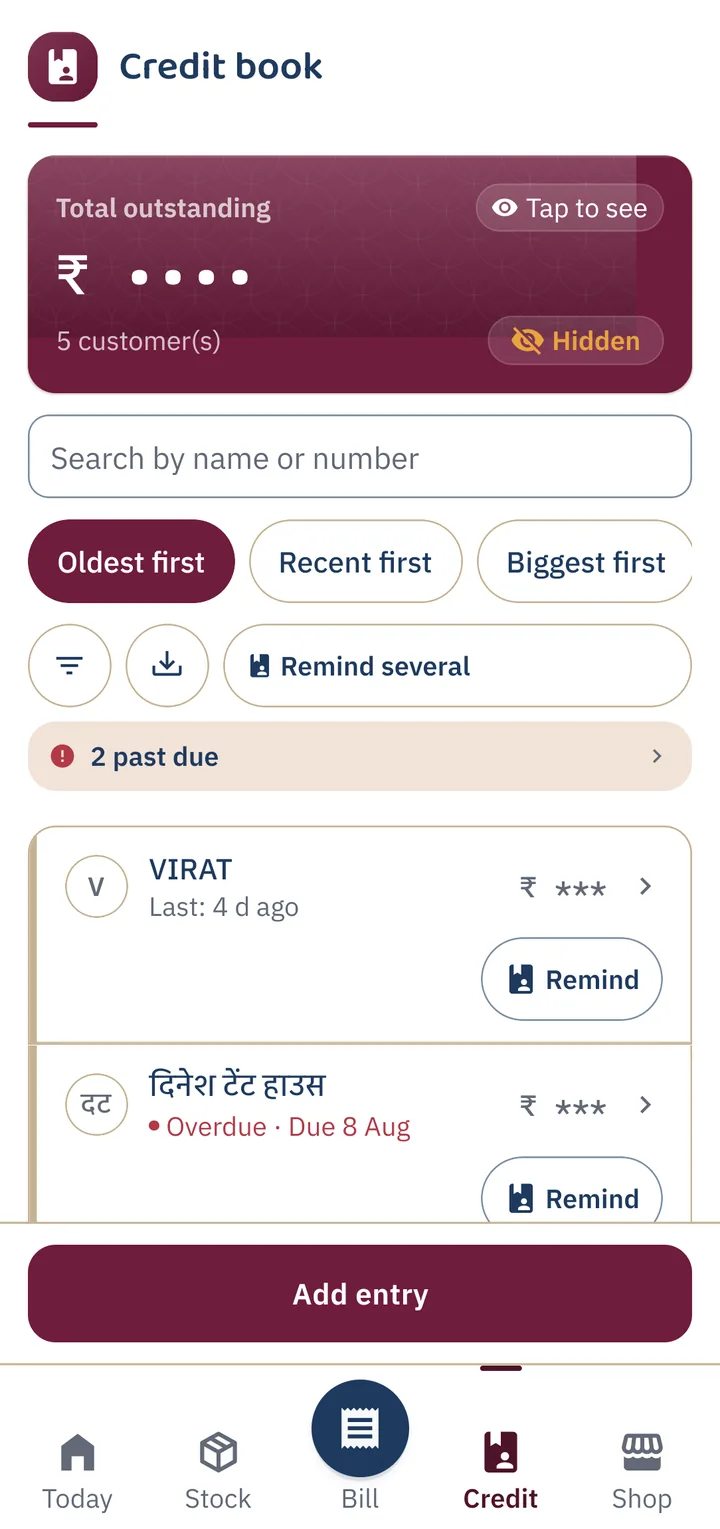Select the Credit tab
The image size is (720, 1529).
click(x=501, y=1470)
